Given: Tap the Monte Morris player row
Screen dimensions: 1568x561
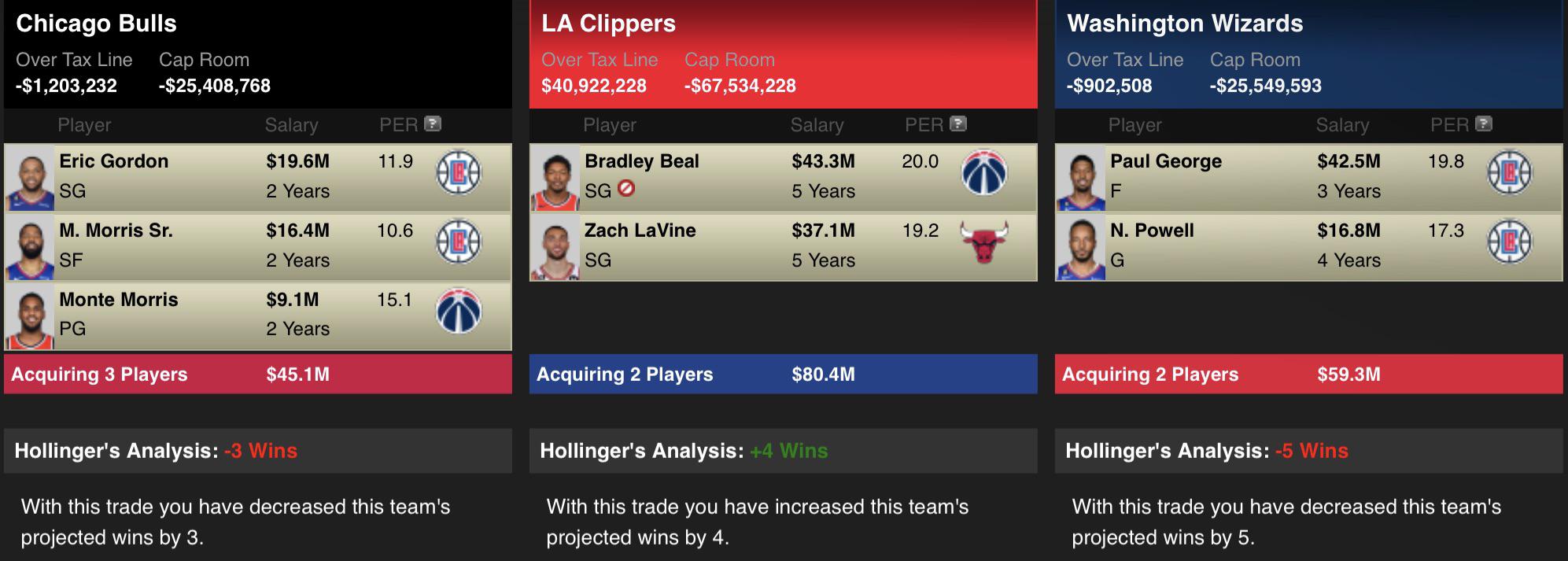Looking at the screenshot, I should [258, 315].
